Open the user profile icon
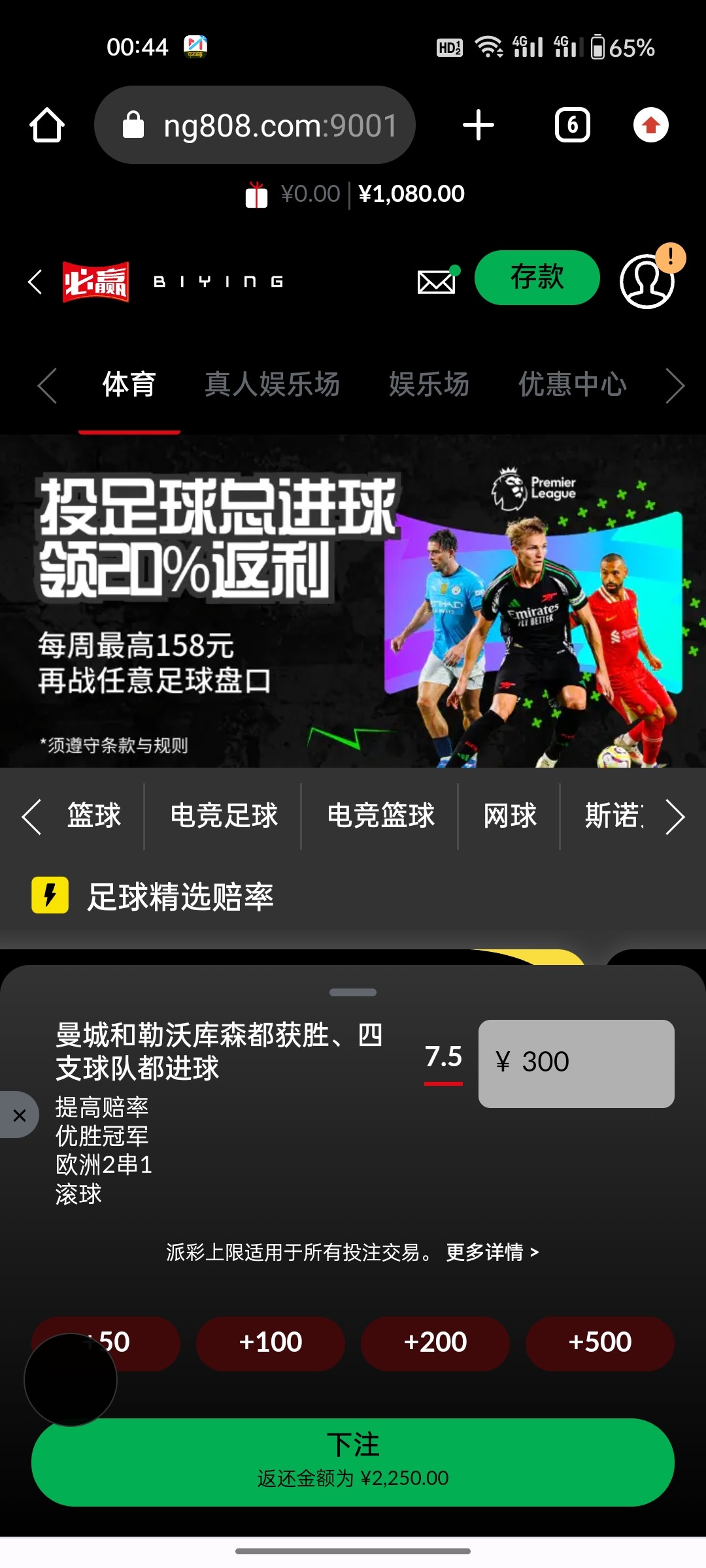 pyautogui.click(x=648, y=281)
